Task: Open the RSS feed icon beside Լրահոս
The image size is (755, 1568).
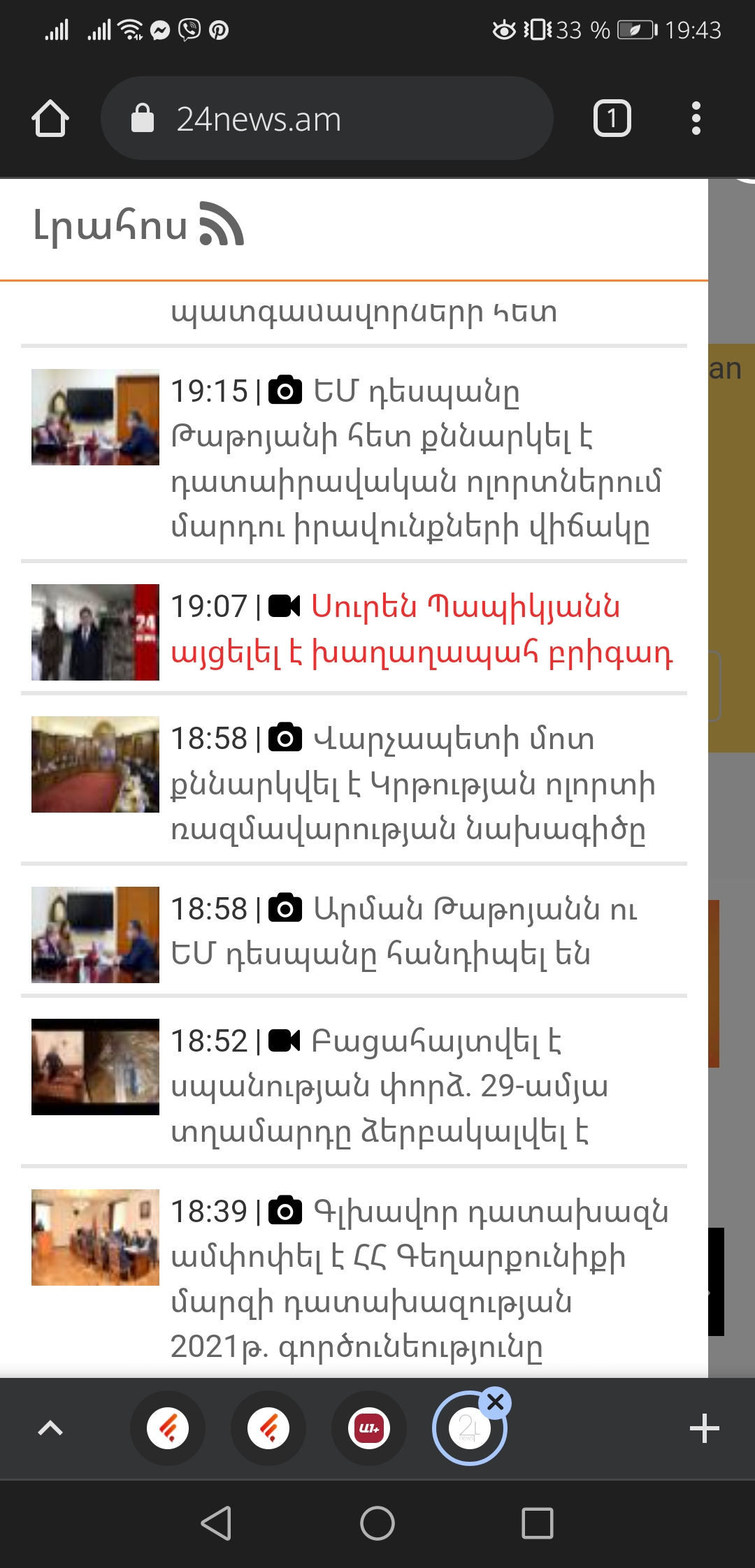Action: 221,224
